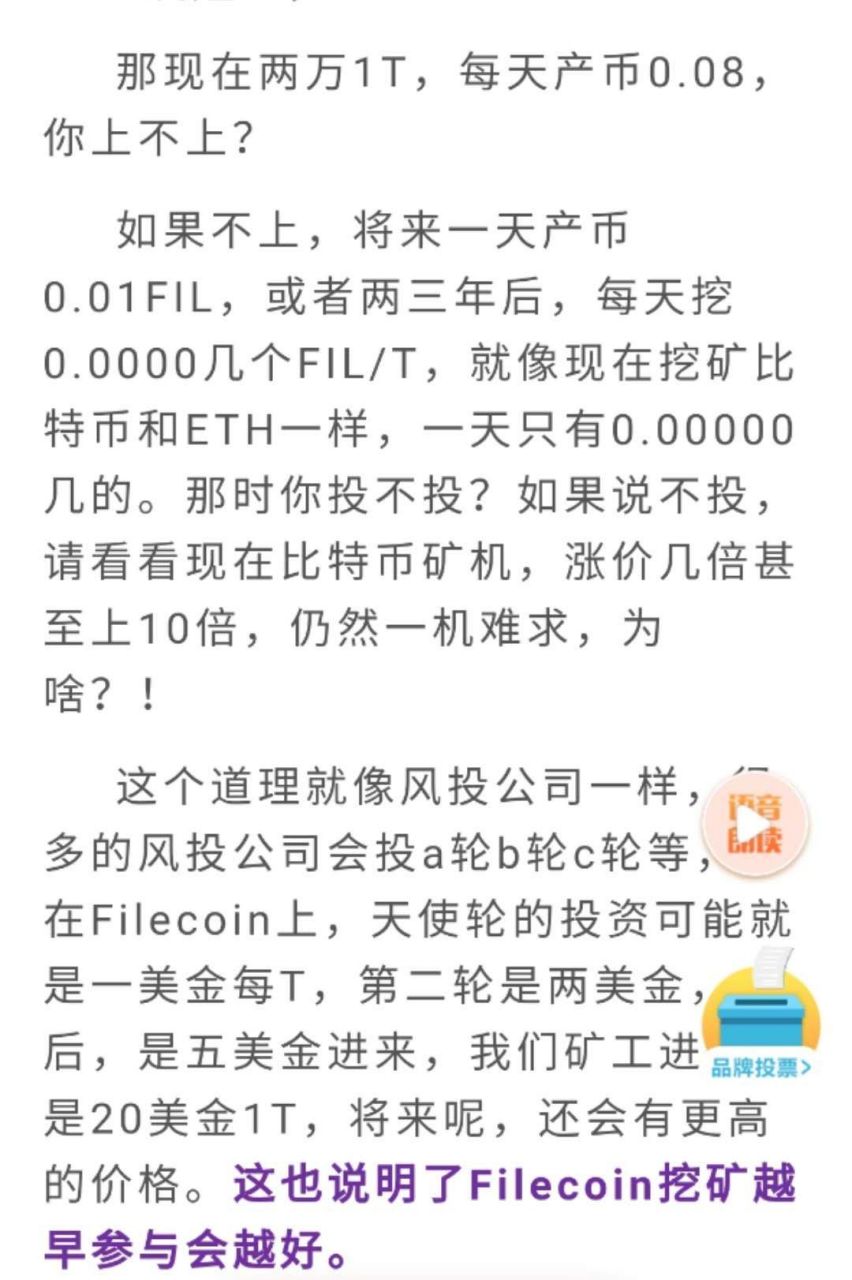Viewport: 852px width, 1280px height.
Task: Click the orange audio narration badge
Action: tap(757, 826)
